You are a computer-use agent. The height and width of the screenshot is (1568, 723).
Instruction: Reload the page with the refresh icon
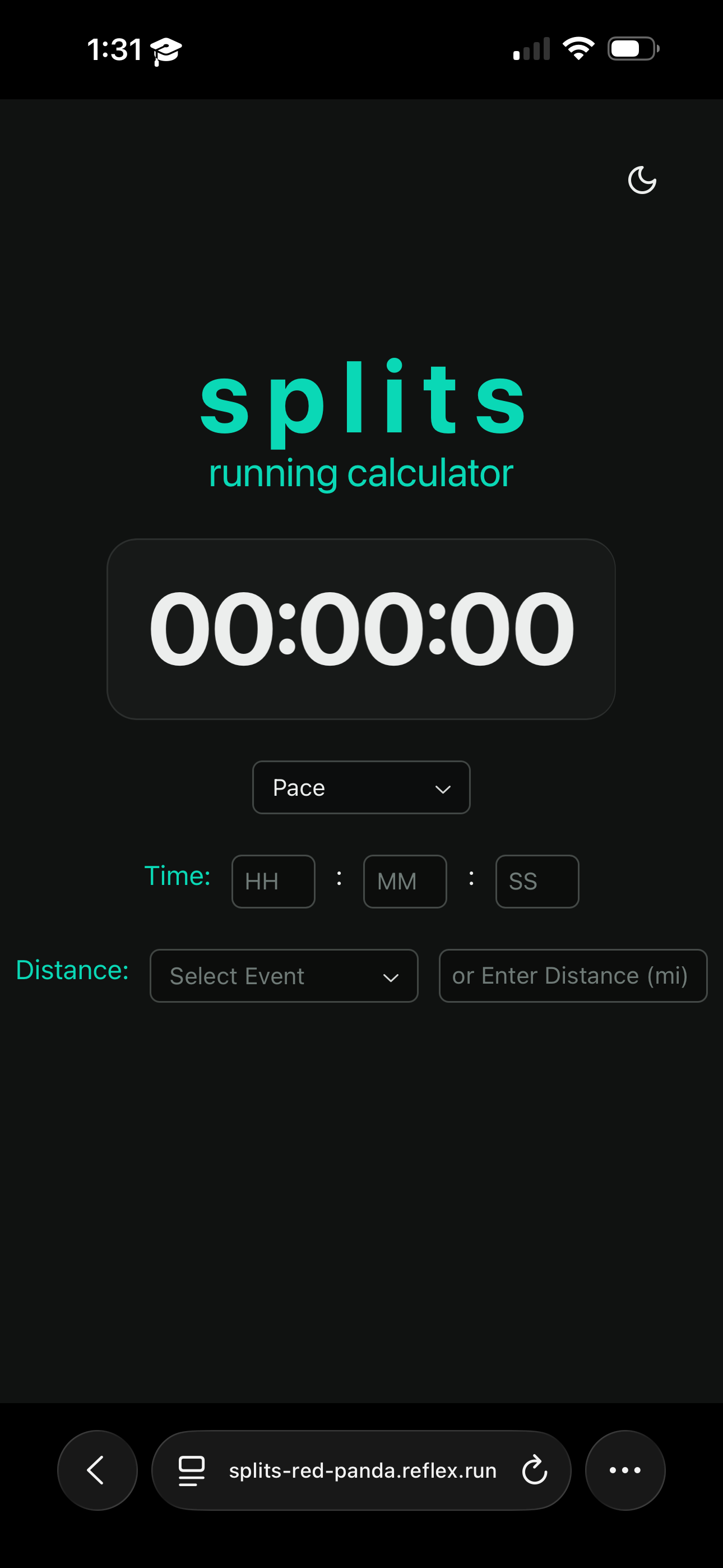[x=534, y=1470]
